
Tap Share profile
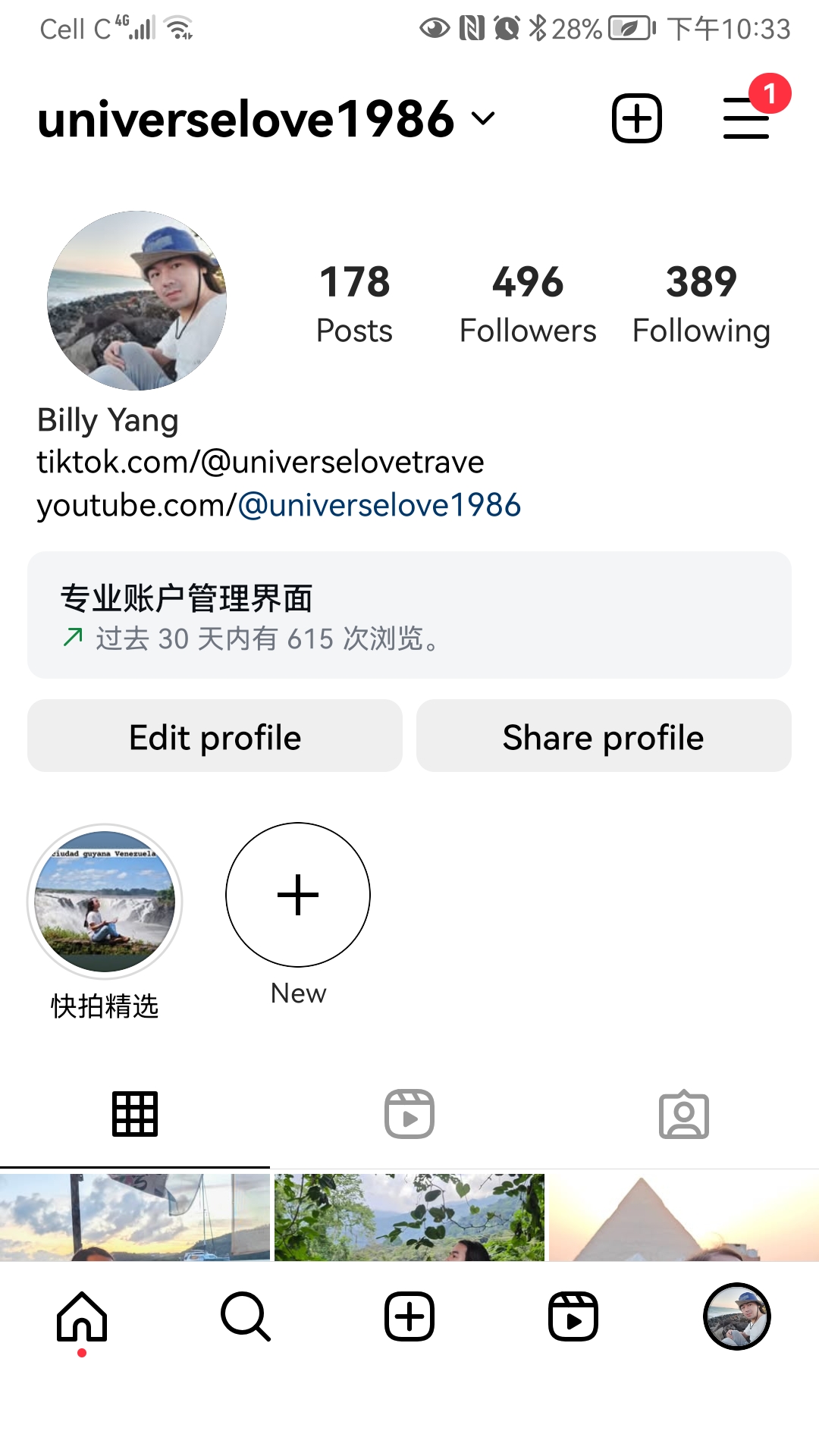click(604, 736)
